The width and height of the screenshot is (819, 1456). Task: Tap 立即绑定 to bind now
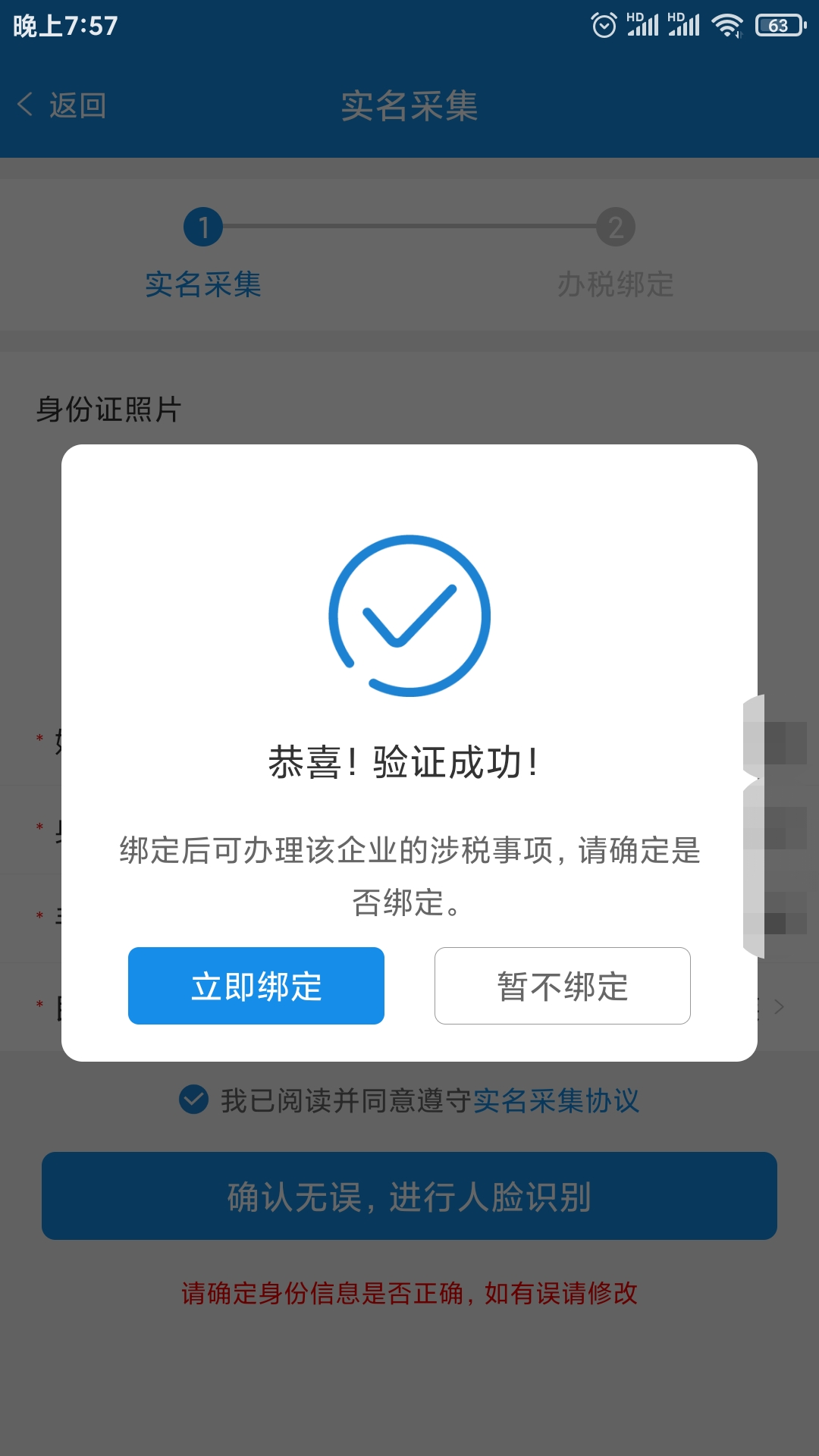click(x=256, y=986)
